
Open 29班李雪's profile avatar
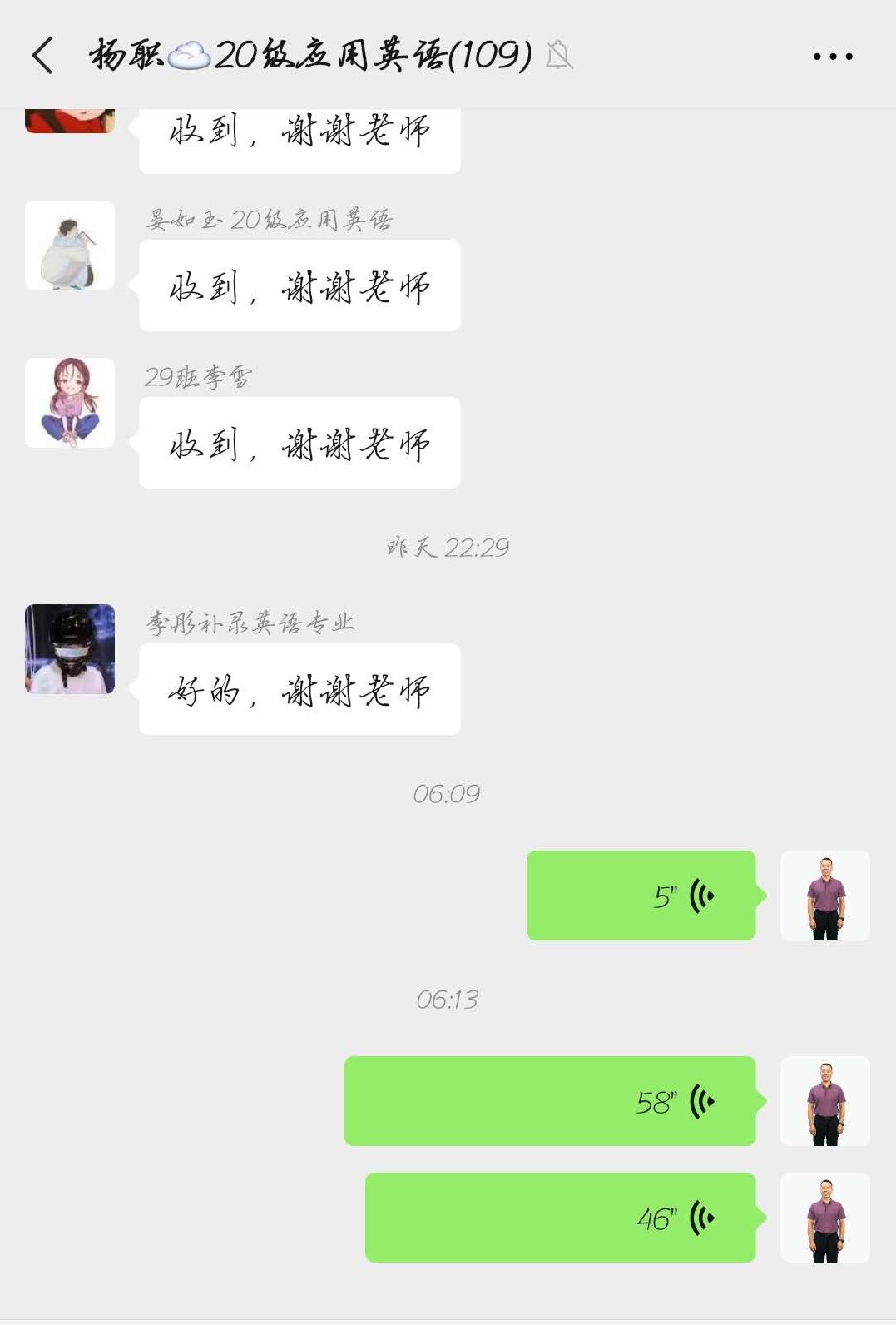pyautogui.click(x=70, y=403)
